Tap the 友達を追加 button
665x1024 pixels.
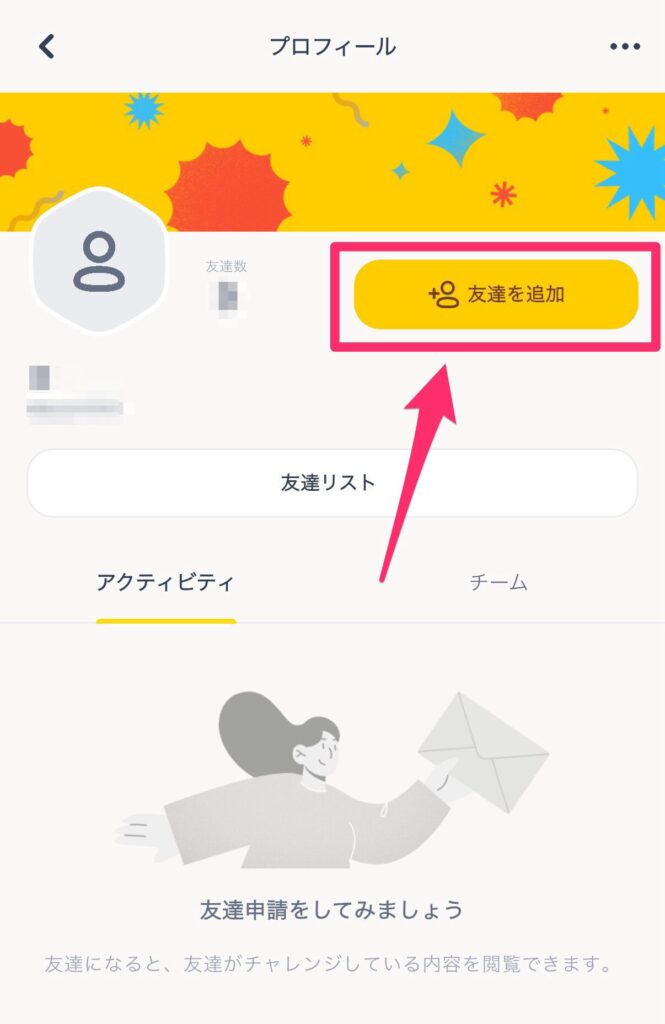(x=496, y=295)
